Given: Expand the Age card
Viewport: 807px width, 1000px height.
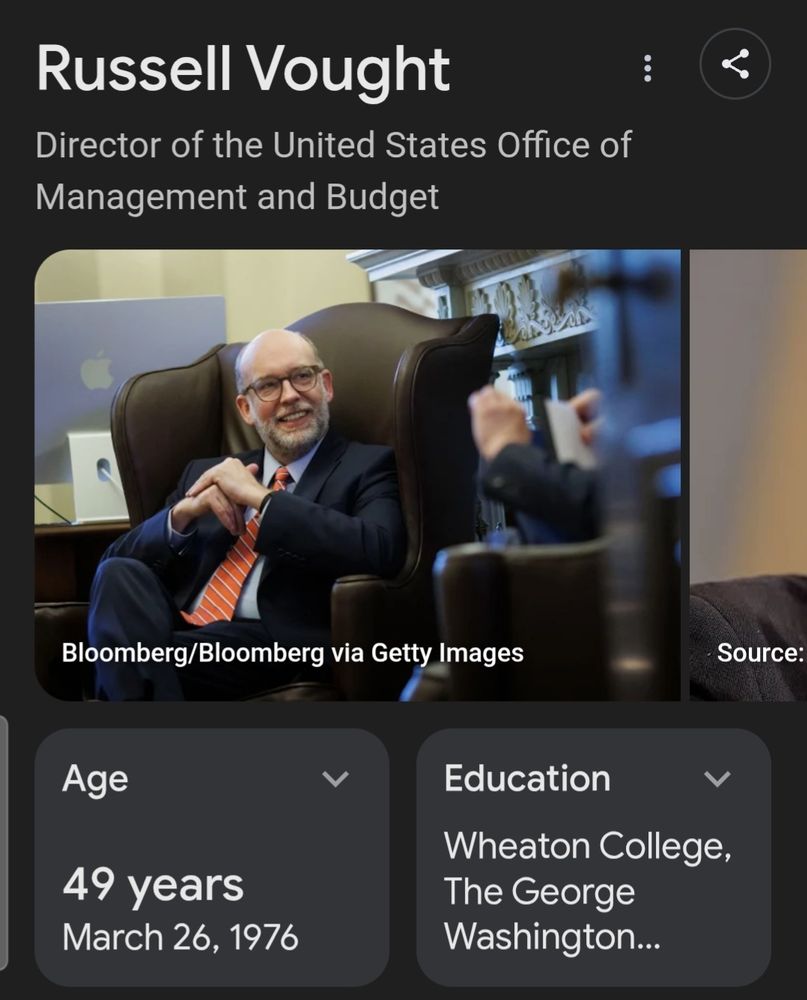Looking at the screenshot, I should tap(336, 779).
